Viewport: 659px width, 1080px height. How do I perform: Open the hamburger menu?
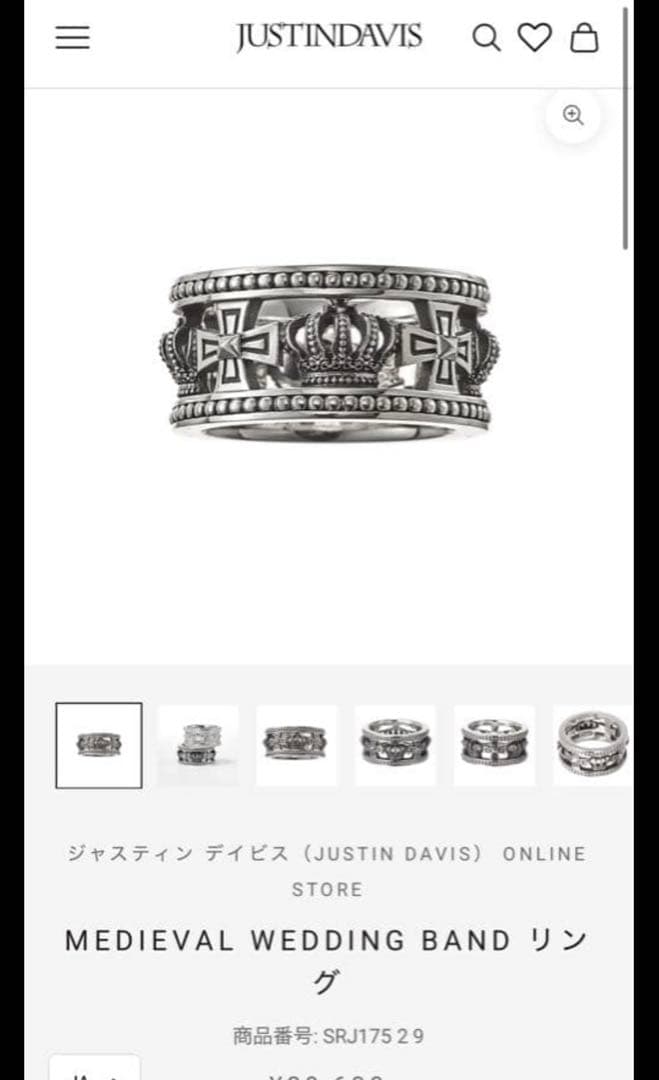click(x=72, y=38)
